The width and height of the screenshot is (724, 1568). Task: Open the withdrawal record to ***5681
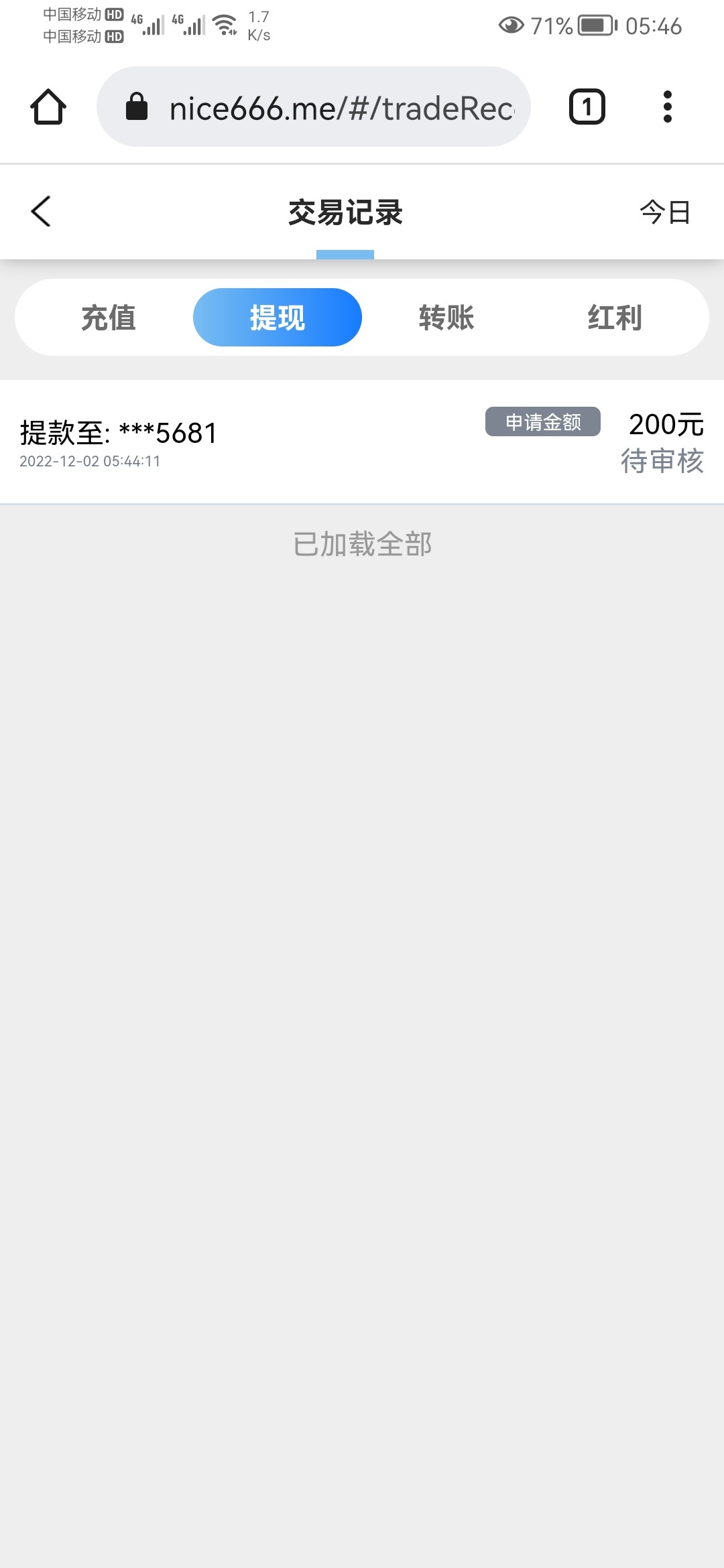pyautogui.click(x=362, y=442)
